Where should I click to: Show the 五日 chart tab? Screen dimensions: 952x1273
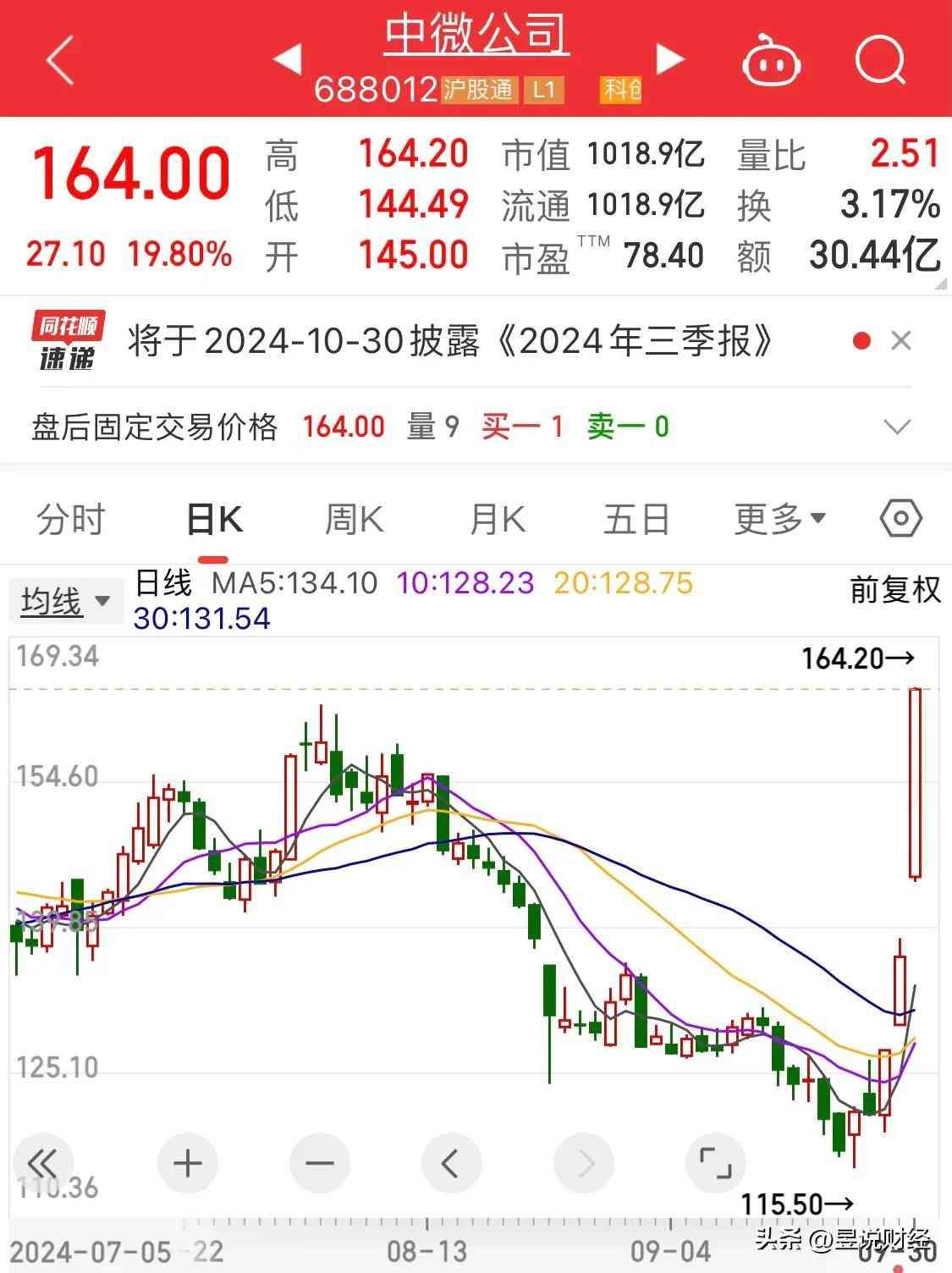(x=636, y=519)
